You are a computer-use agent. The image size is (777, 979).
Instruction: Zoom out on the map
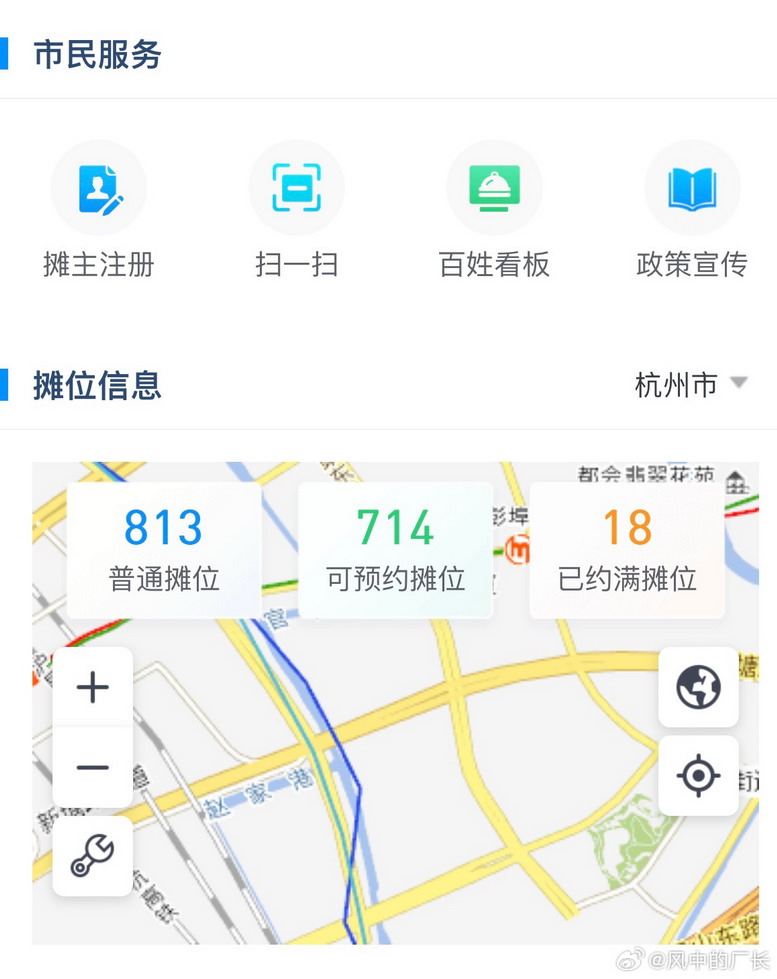click(x=93, y=767)
